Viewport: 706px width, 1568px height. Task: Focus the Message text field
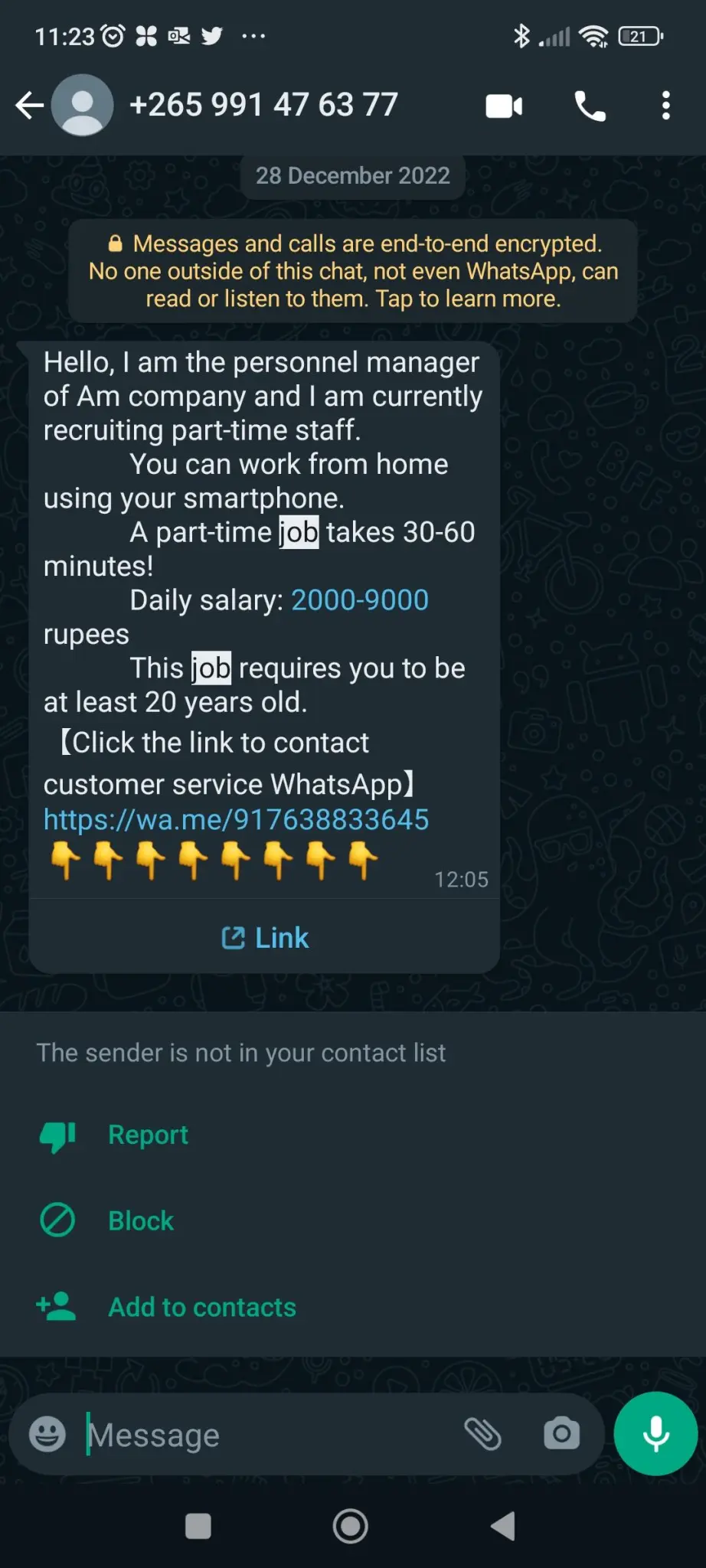coord(260,1435)
